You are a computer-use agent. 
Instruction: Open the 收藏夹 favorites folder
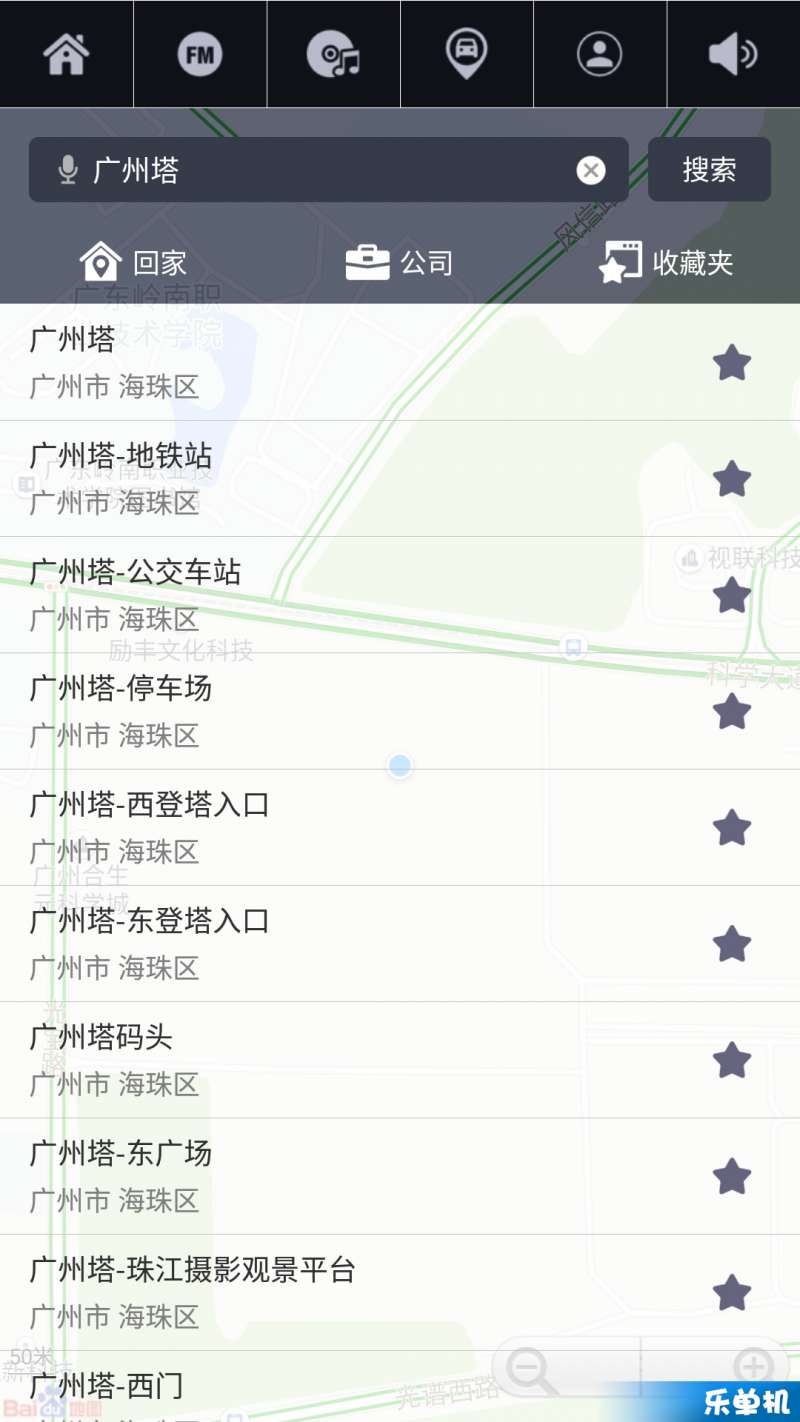[x=666, y=263]
